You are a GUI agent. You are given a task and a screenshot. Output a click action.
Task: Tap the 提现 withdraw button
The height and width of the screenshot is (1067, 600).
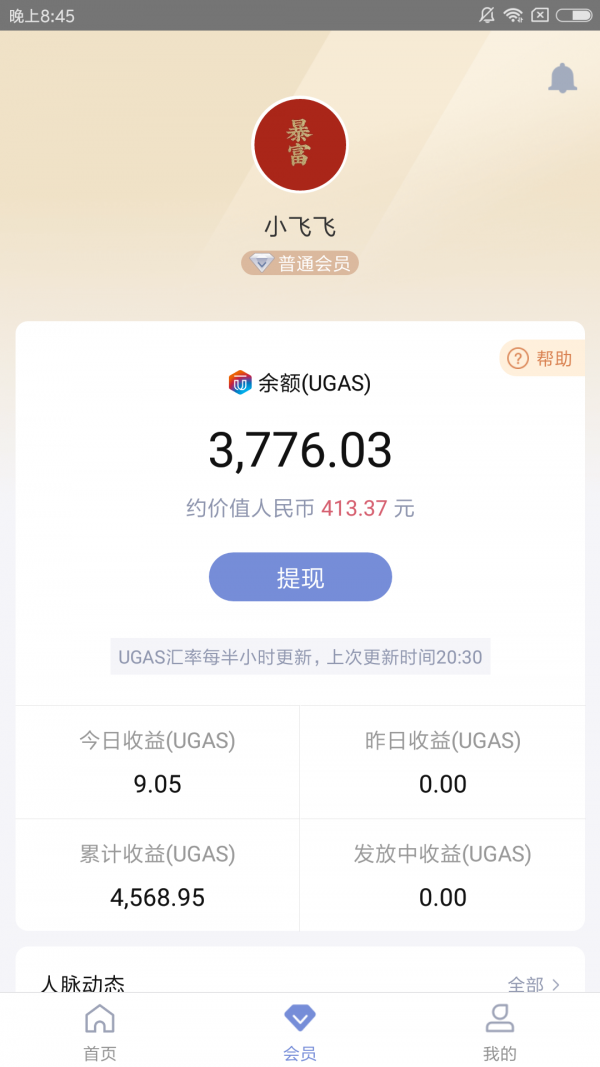click(300, 577)
